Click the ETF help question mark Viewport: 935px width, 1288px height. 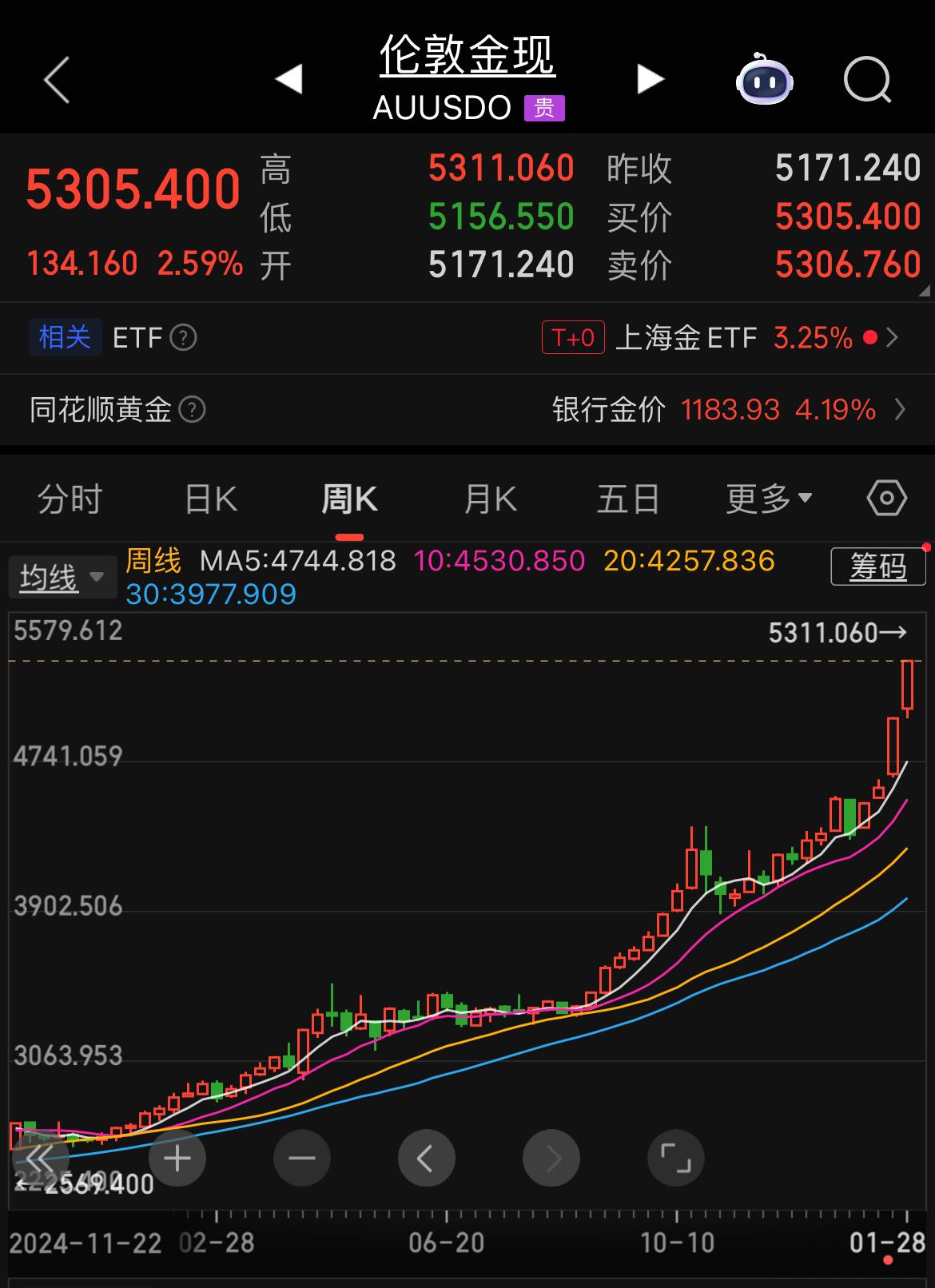[x=185, y=337]
